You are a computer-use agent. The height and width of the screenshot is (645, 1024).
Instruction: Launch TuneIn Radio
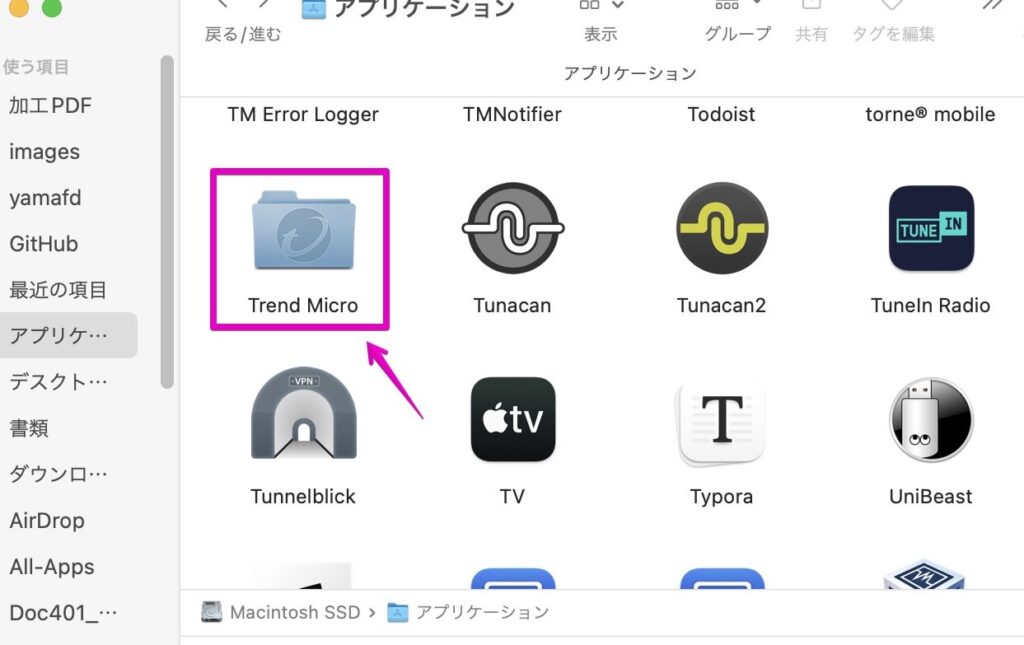[930, 229]
